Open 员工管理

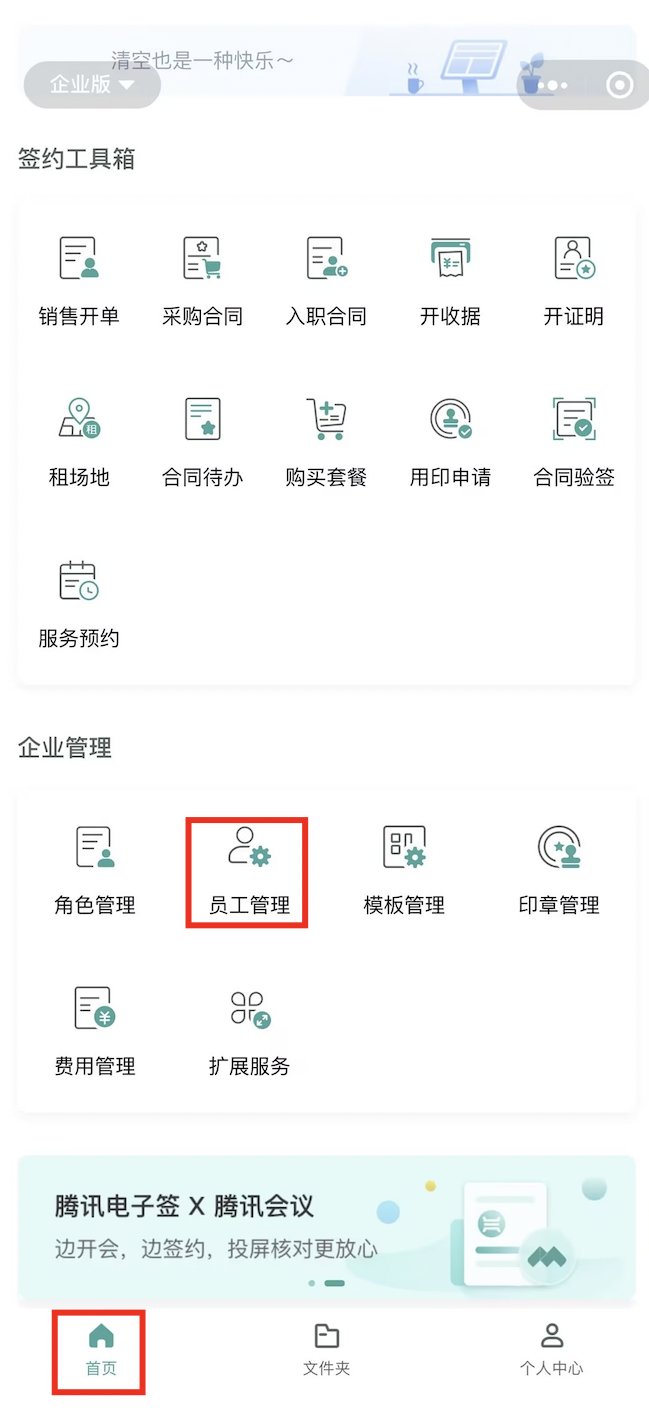pos(248,870)
